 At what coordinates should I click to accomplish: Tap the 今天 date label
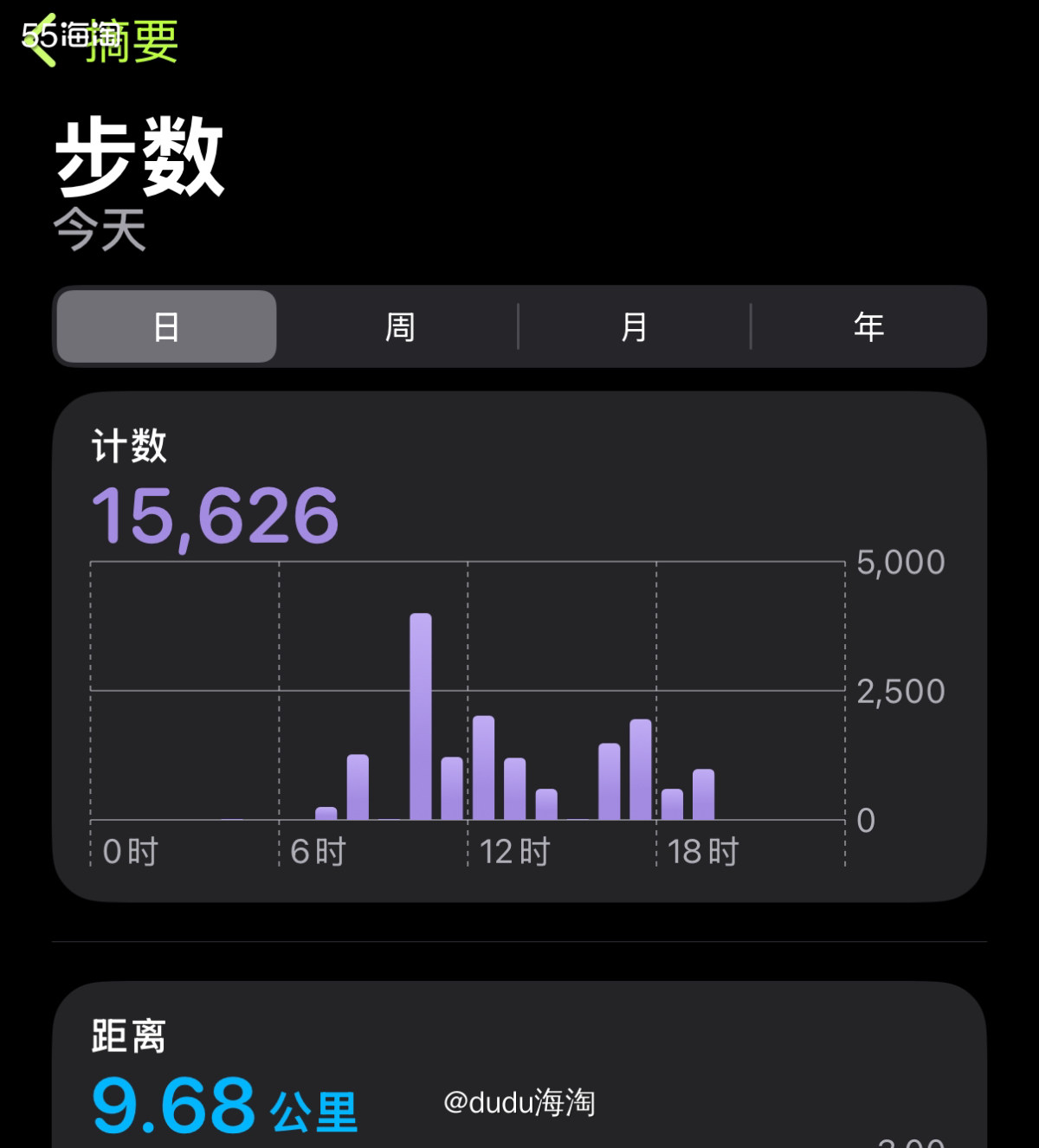click(100, 228)
